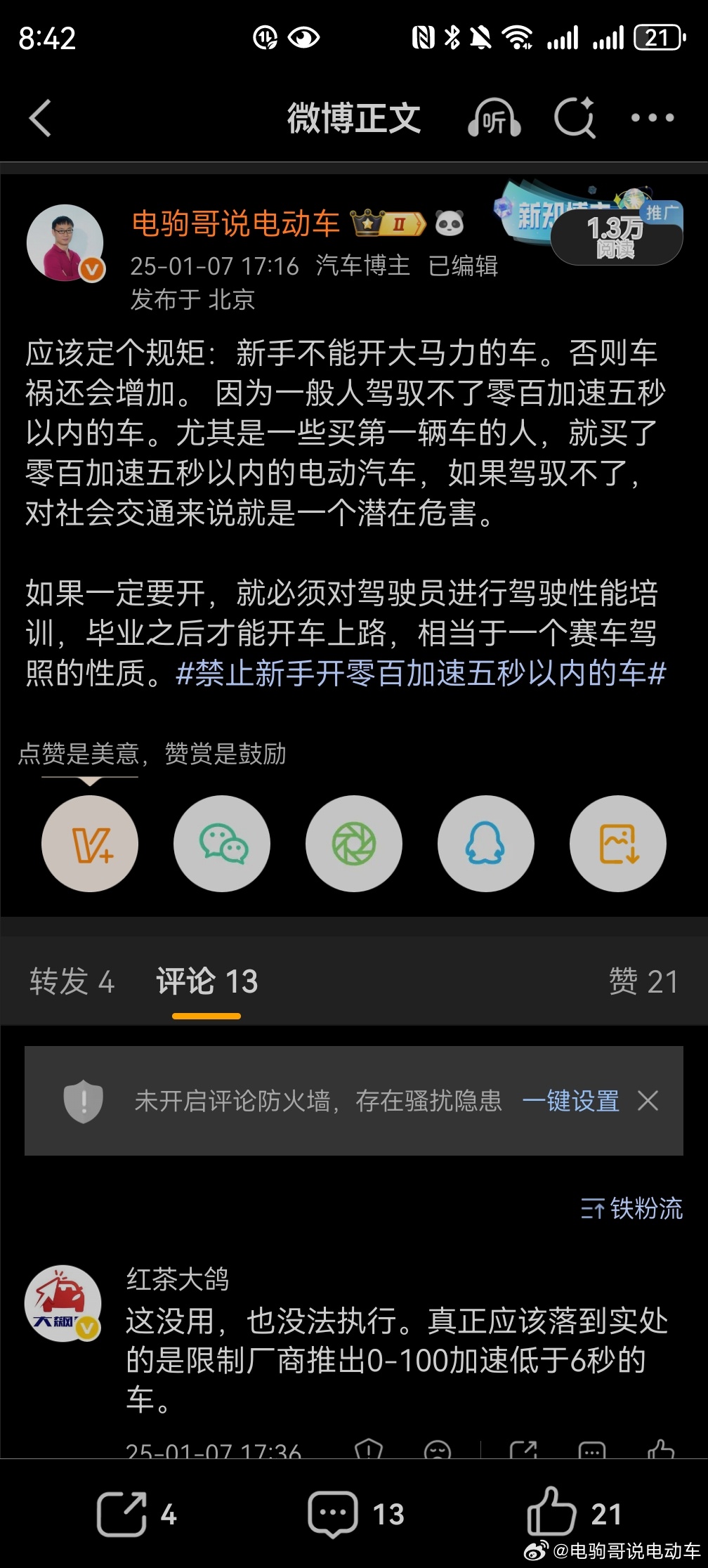
Task: Dismiss the comment firewall warning banner
Action: pyautogui.click(x=648, y=1102)
